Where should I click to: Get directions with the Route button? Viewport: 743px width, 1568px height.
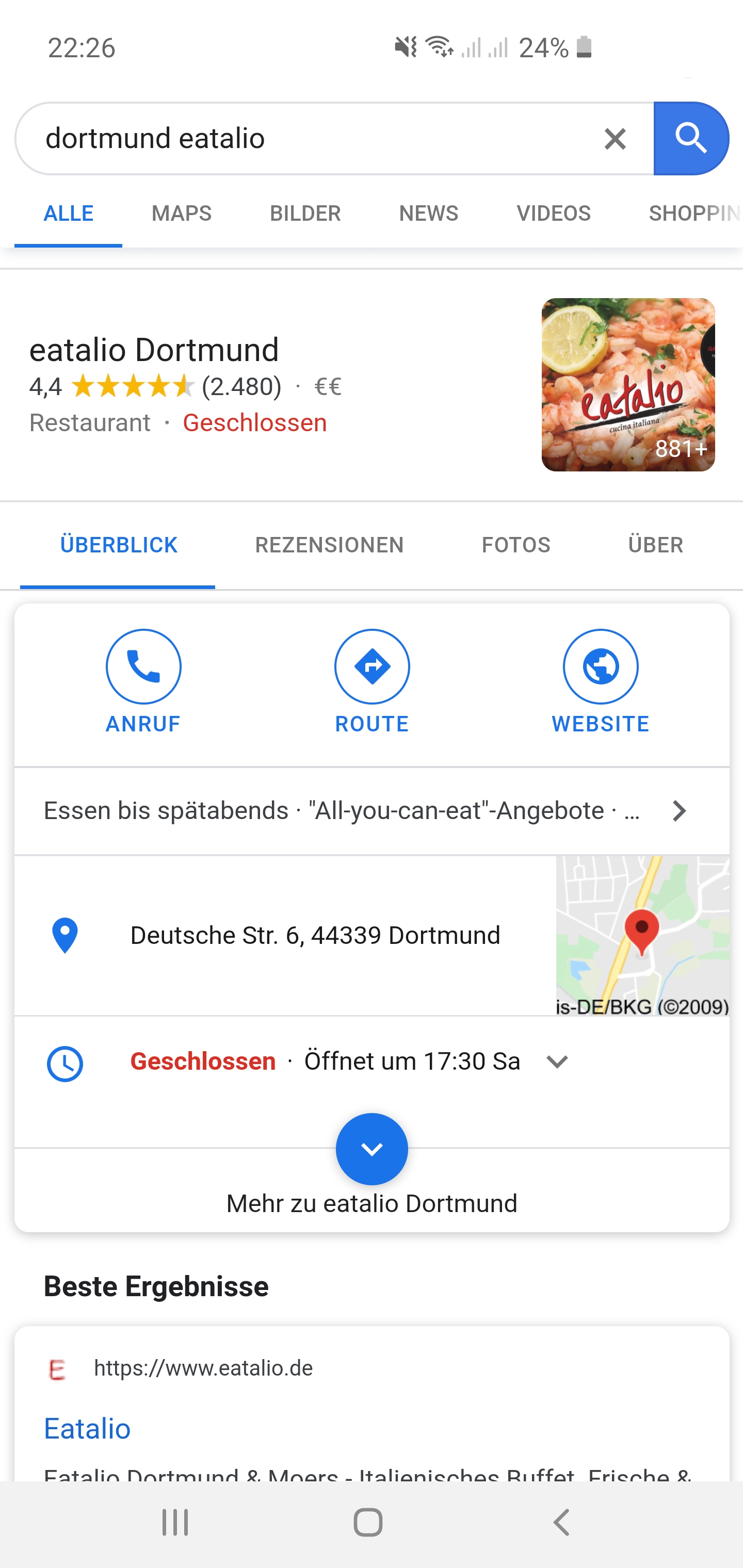tap(372, 680)
